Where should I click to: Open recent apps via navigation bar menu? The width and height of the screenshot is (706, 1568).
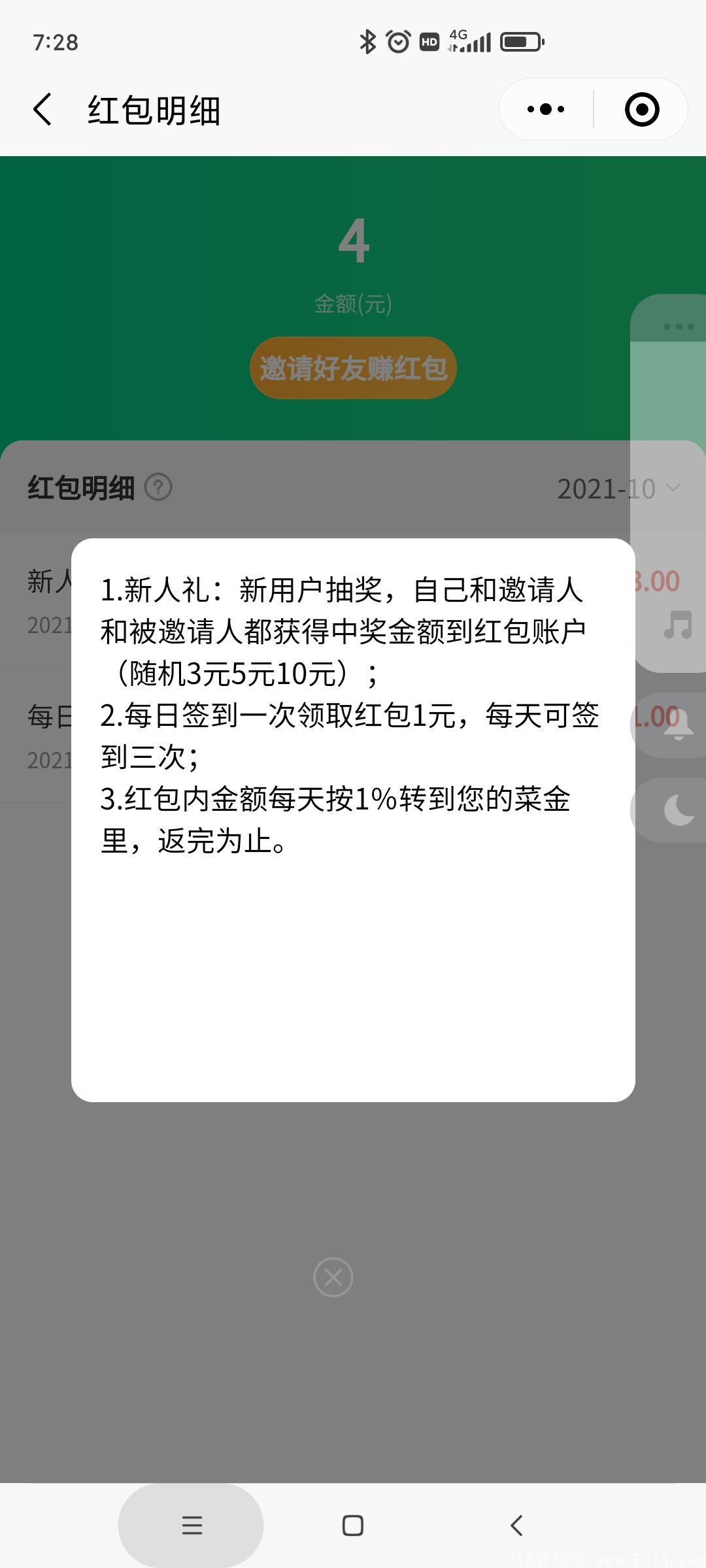coord(192,1526)
